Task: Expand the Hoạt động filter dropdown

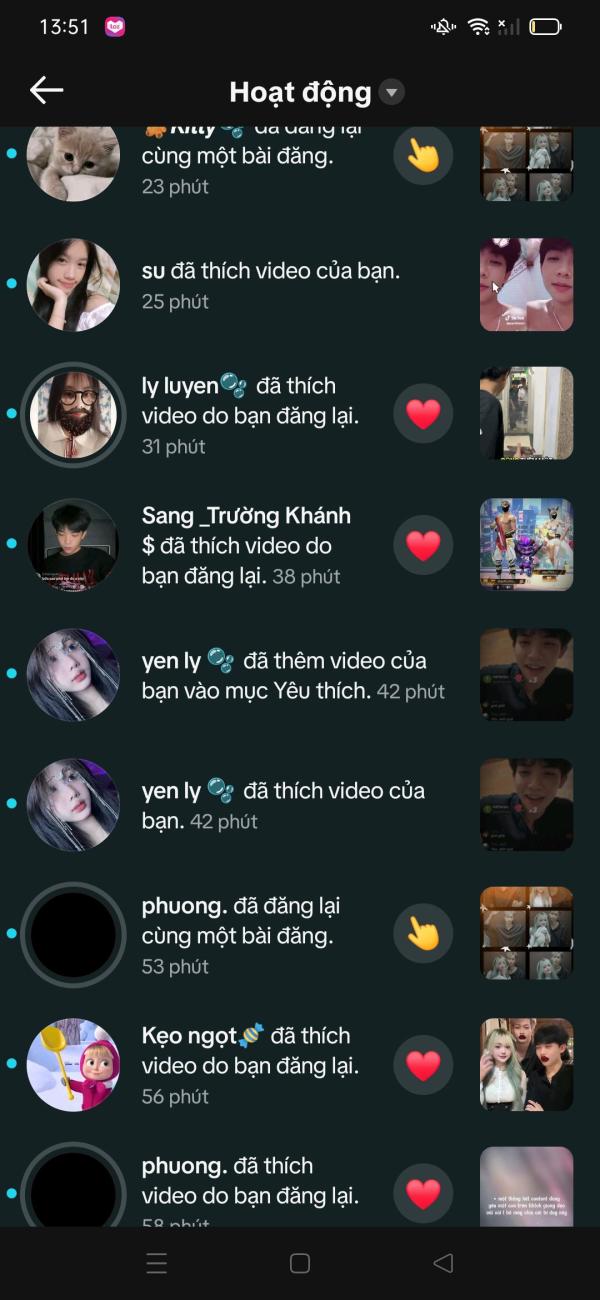Action: [x=393, y=93]
